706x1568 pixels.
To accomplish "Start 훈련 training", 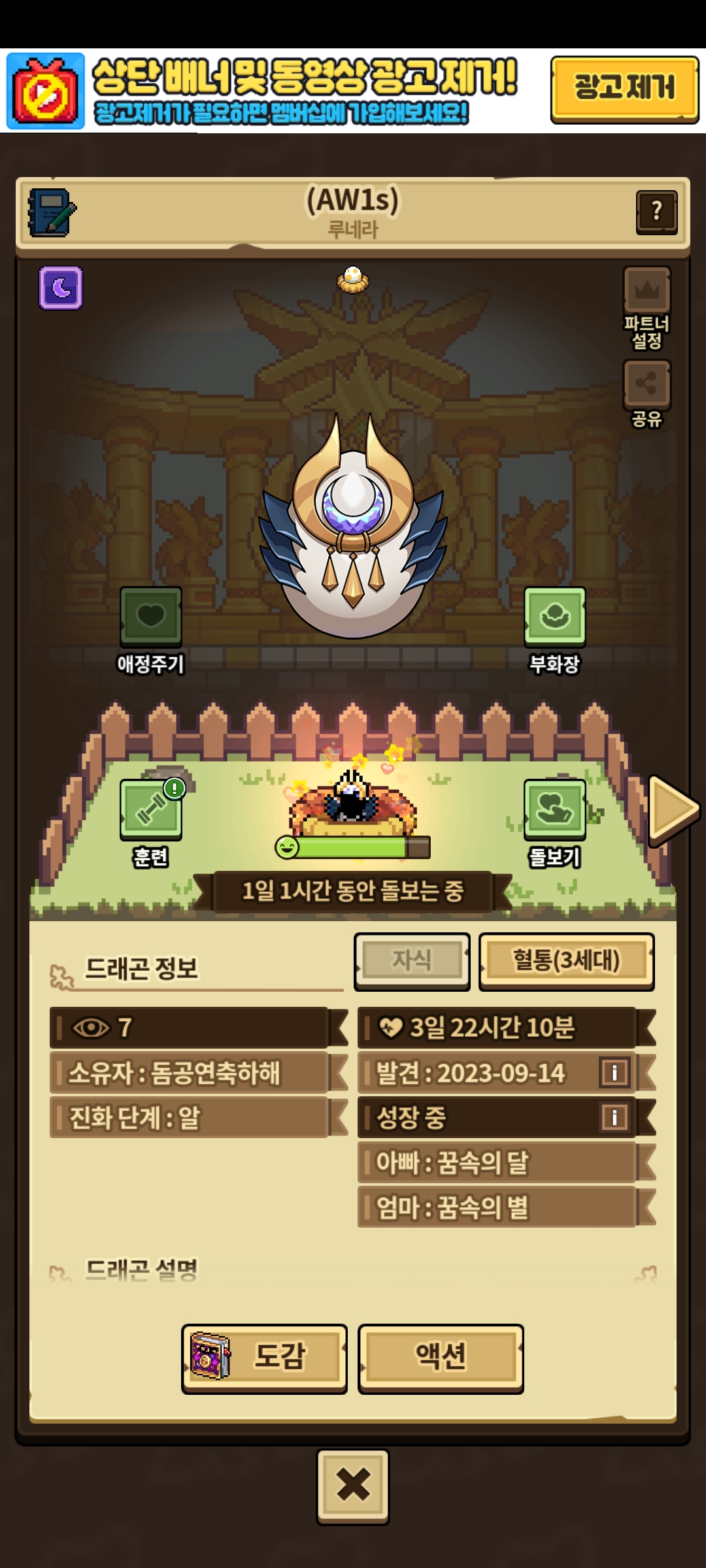I will 150,810.
